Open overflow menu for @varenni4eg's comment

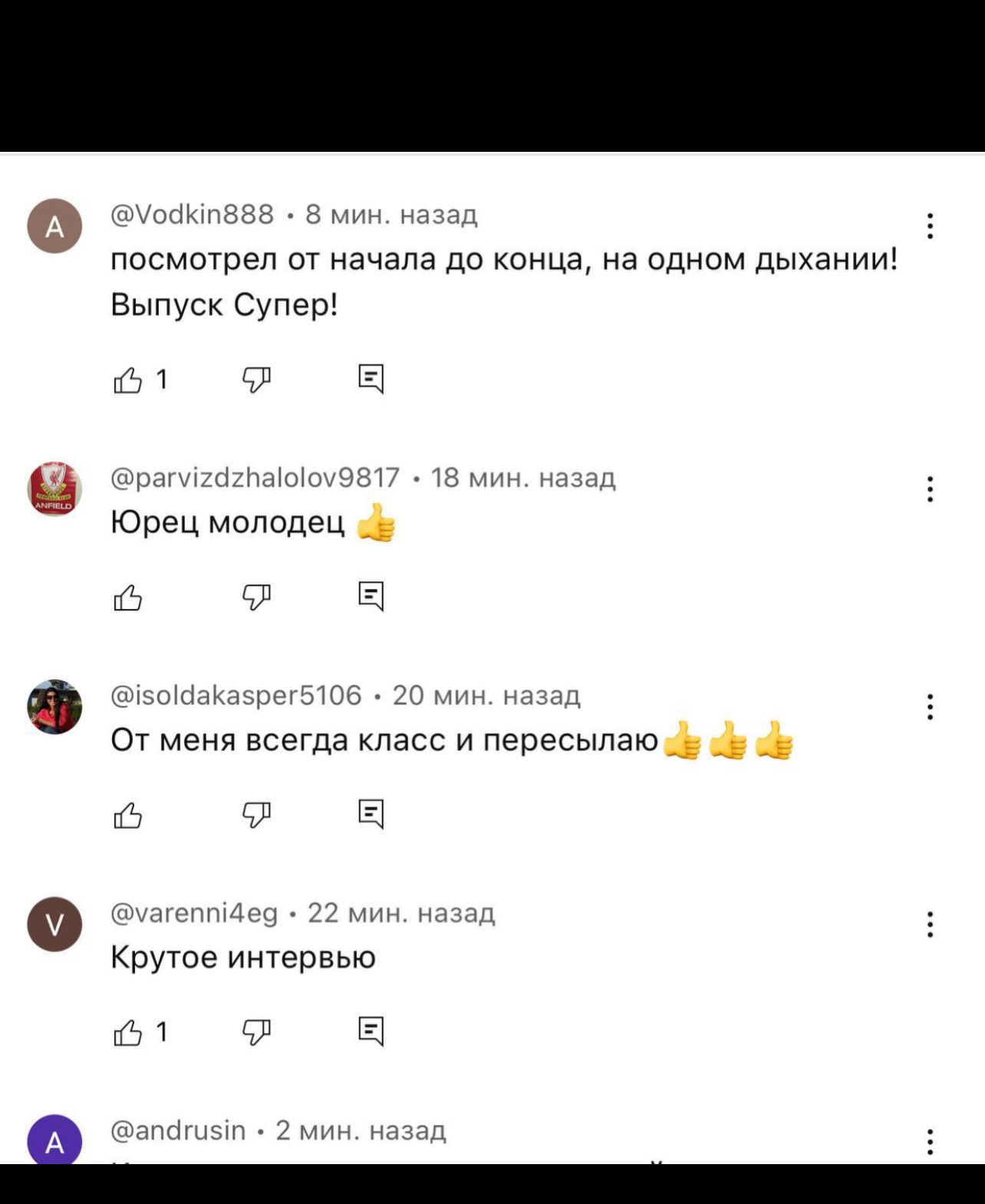930,924
